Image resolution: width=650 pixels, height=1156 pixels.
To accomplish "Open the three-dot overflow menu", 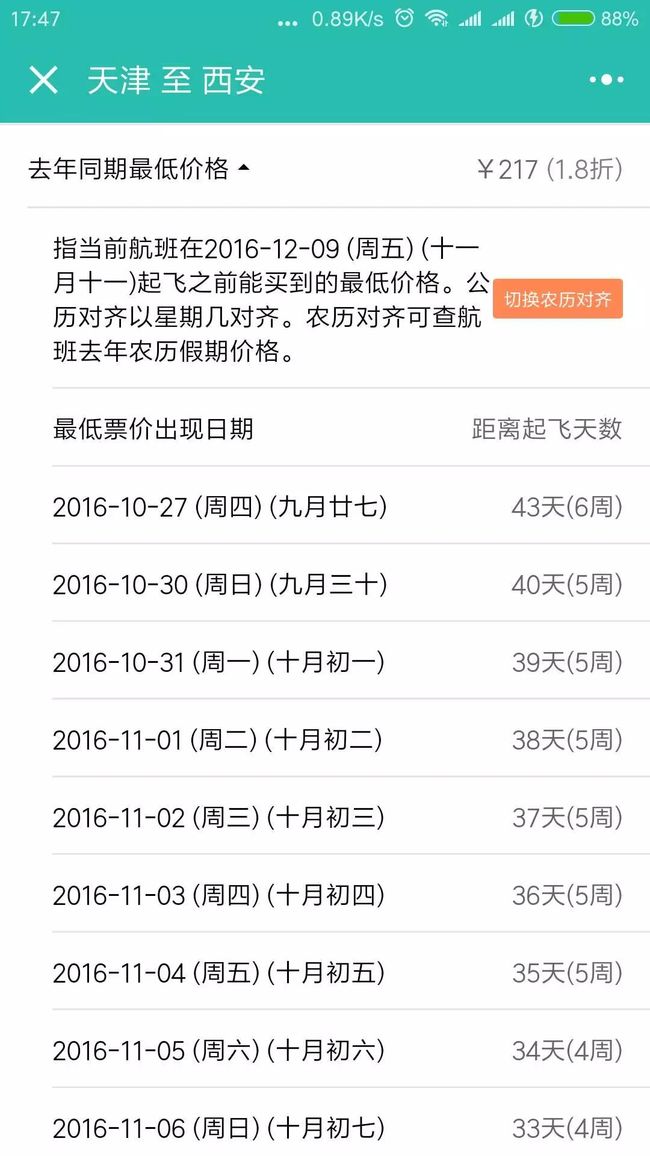I will (607, 80).
